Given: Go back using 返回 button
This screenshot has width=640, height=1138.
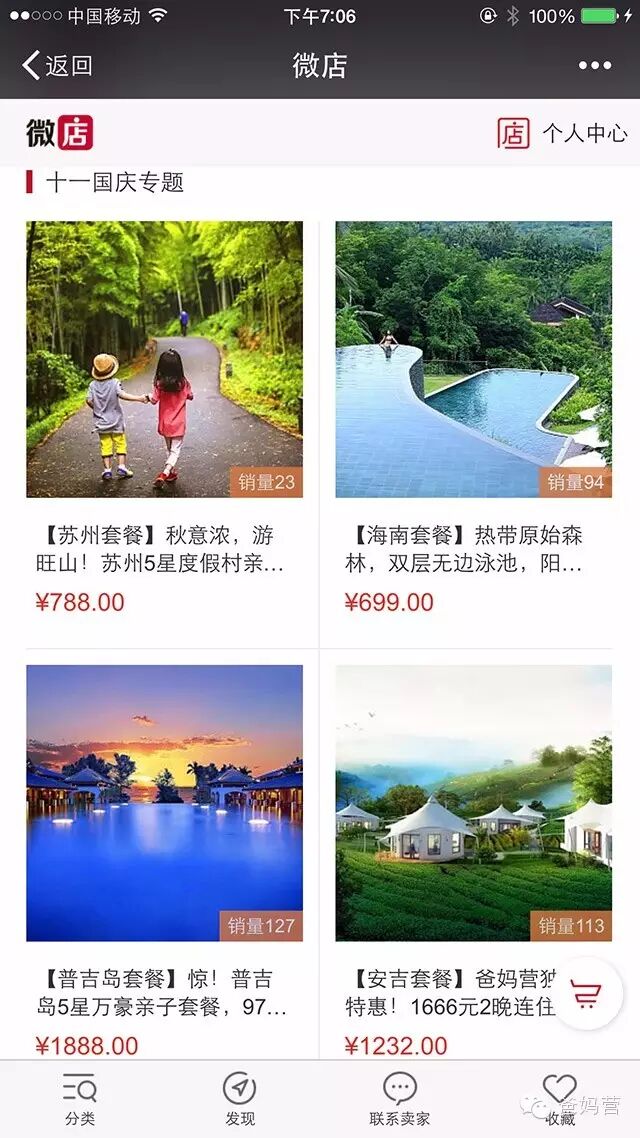Looking at the screenshot, I should (x=58, y=66).
